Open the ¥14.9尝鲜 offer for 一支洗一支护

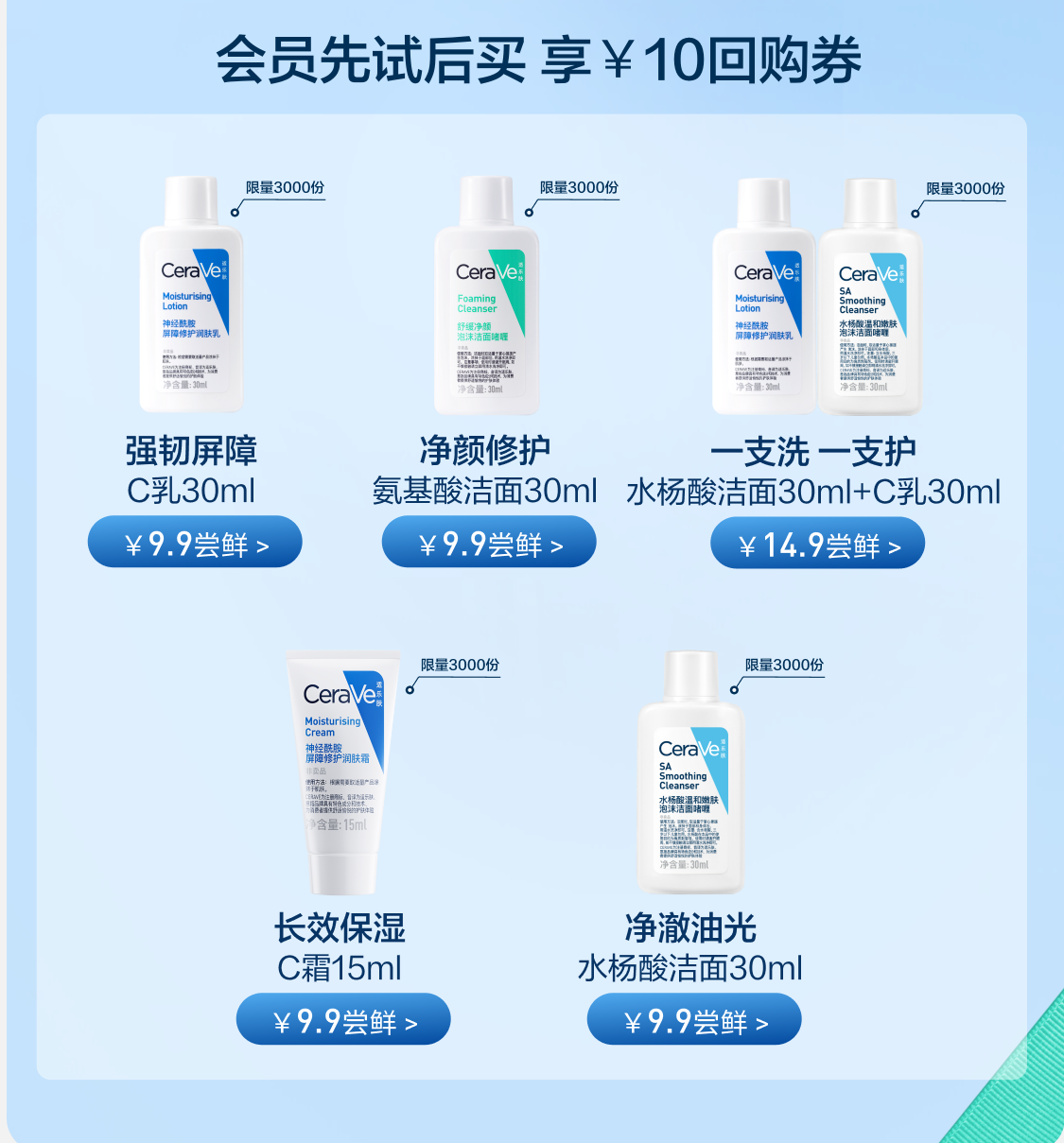(818, 544)
